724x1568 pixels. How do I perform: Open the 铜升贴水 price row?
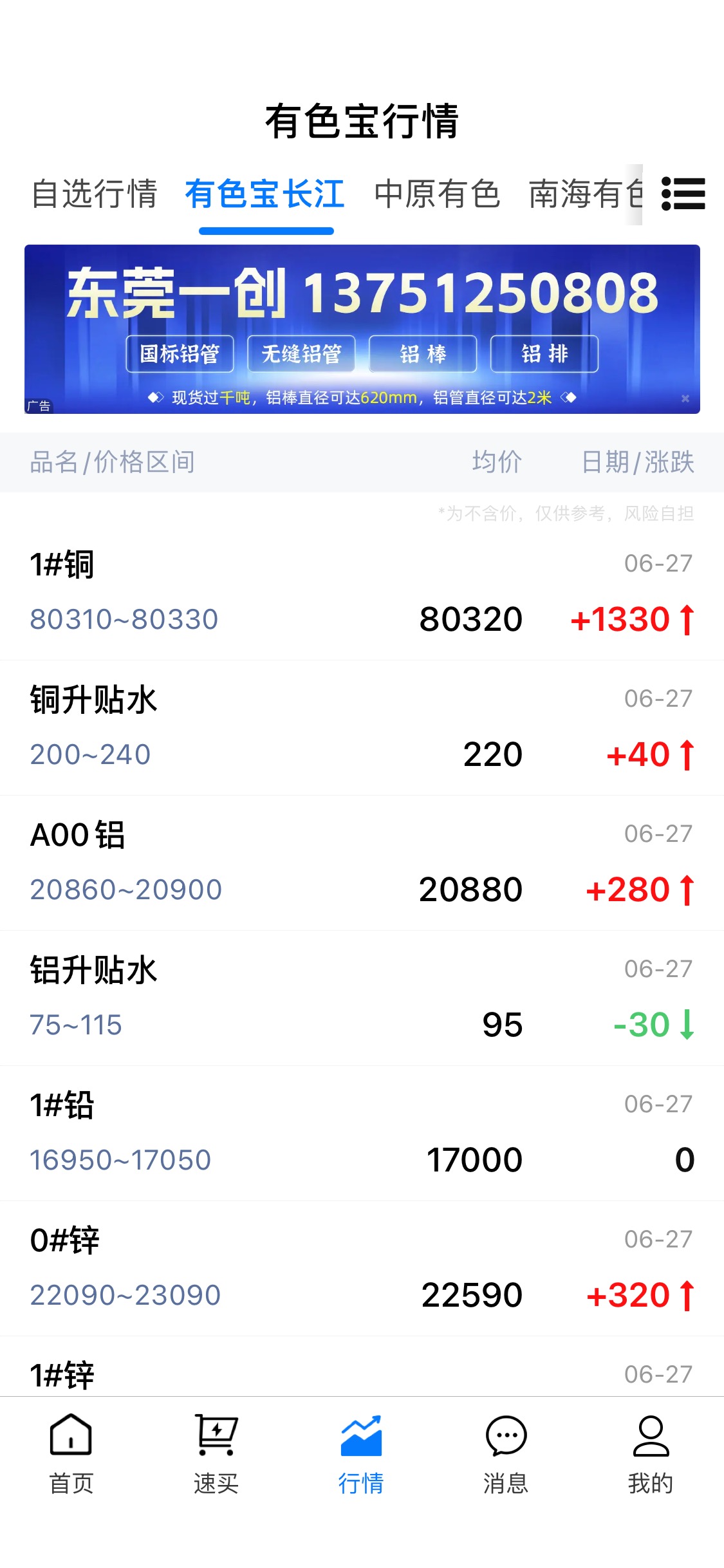(362, 728)
